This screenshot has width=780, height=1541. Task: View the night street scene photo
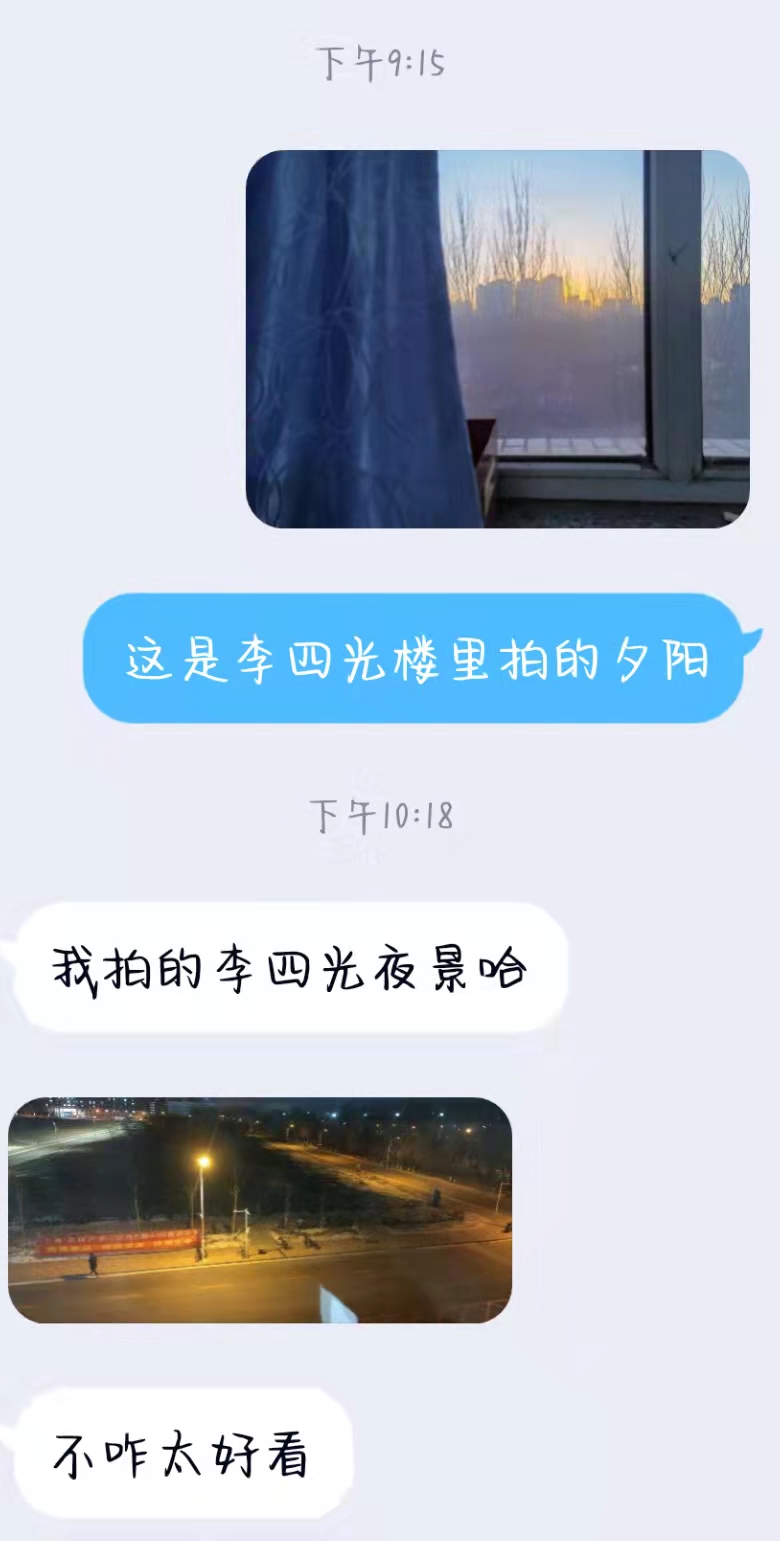click(260, 1210)
